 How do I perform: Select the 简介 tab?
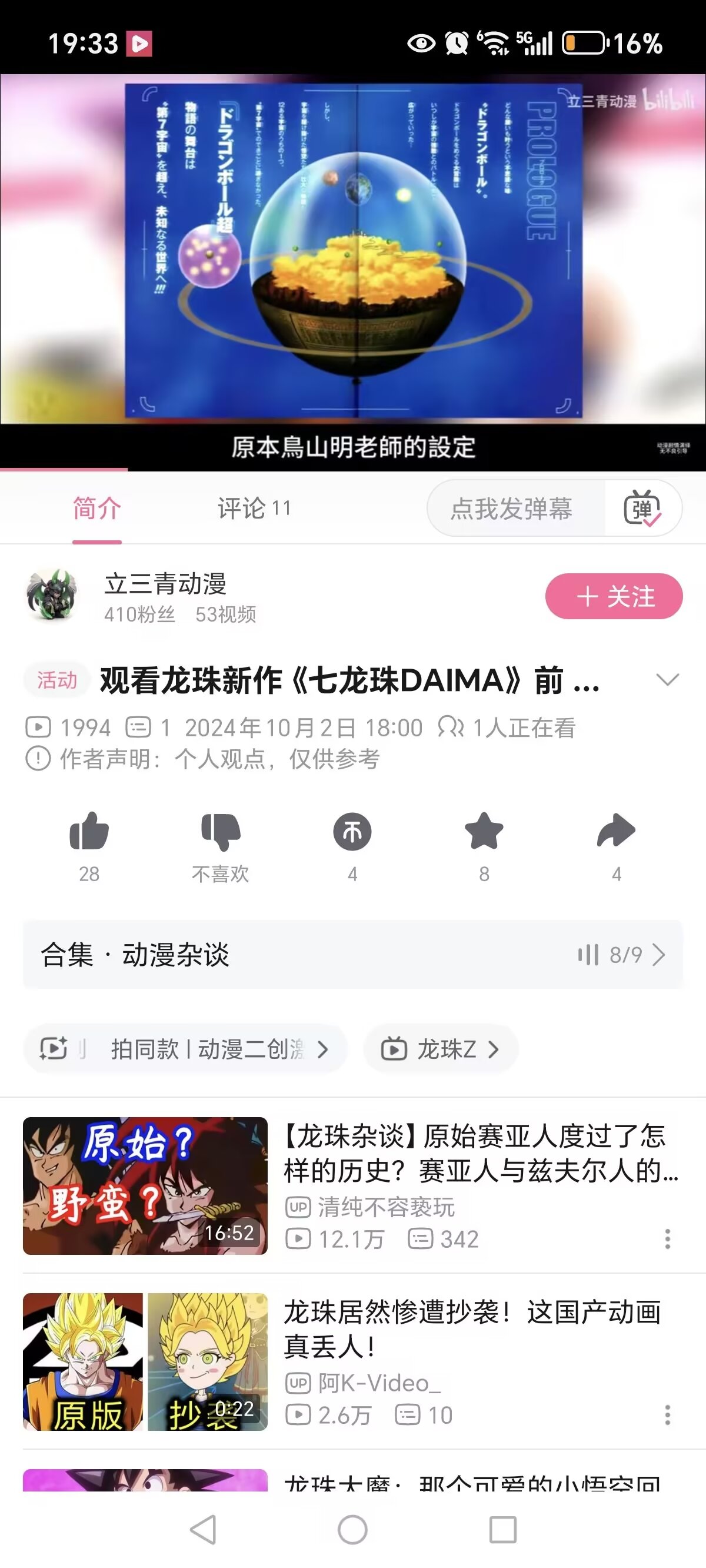coord(96,509)
